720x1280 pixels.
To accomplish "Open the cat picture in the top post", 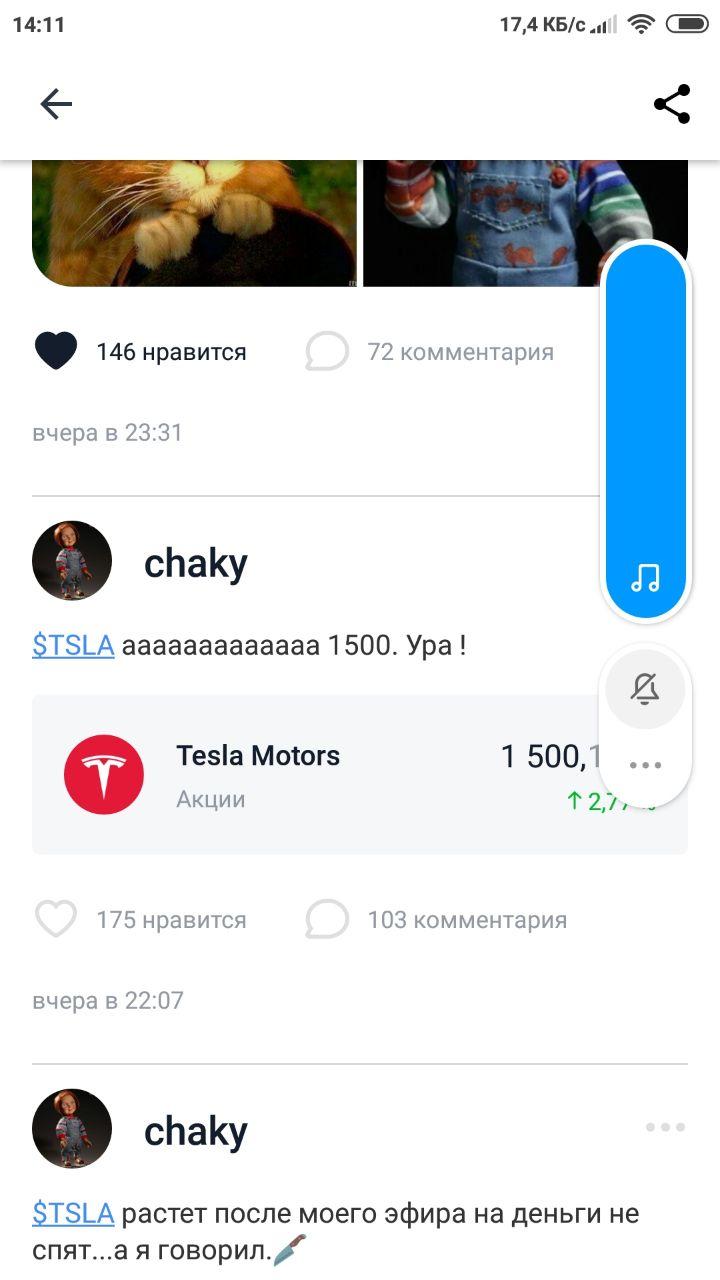I will [194, 222].
